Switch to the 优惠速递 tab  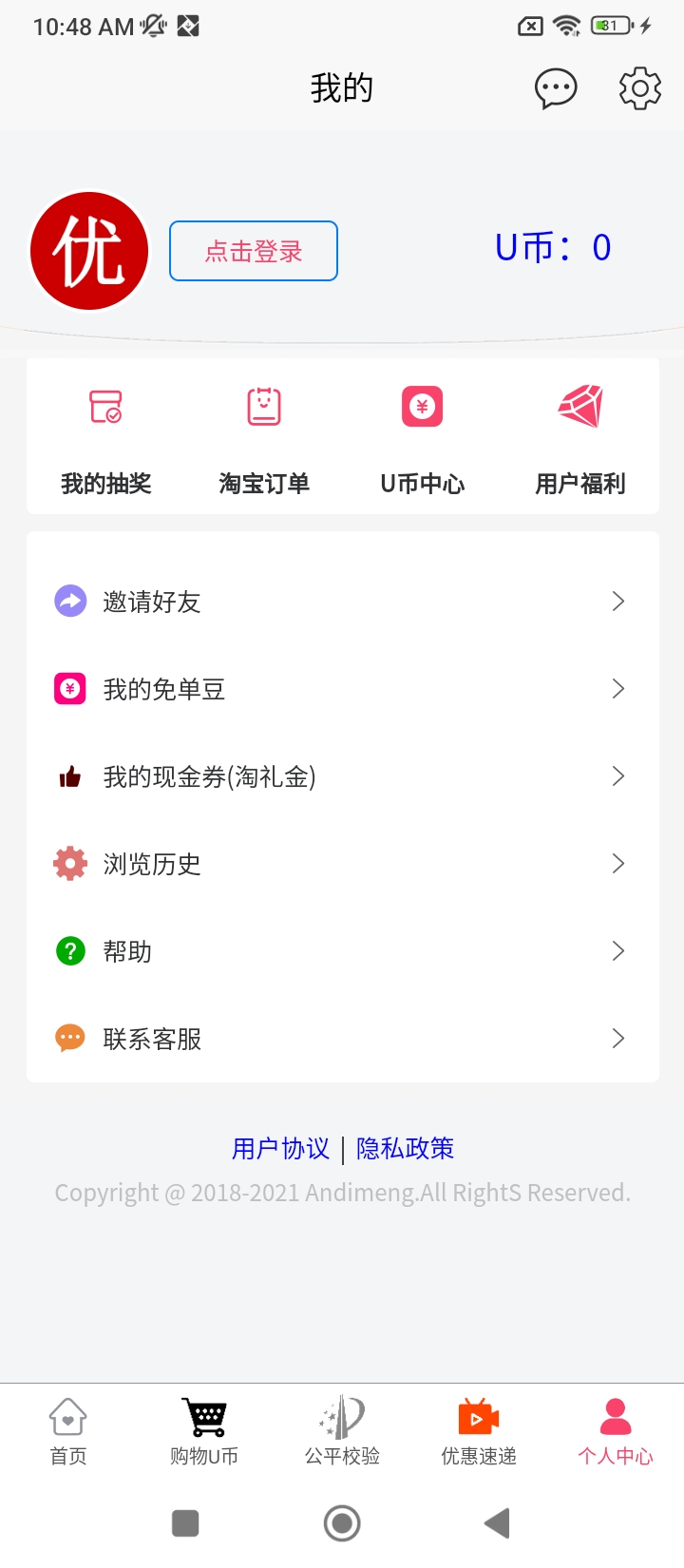tap(479, 1432)
